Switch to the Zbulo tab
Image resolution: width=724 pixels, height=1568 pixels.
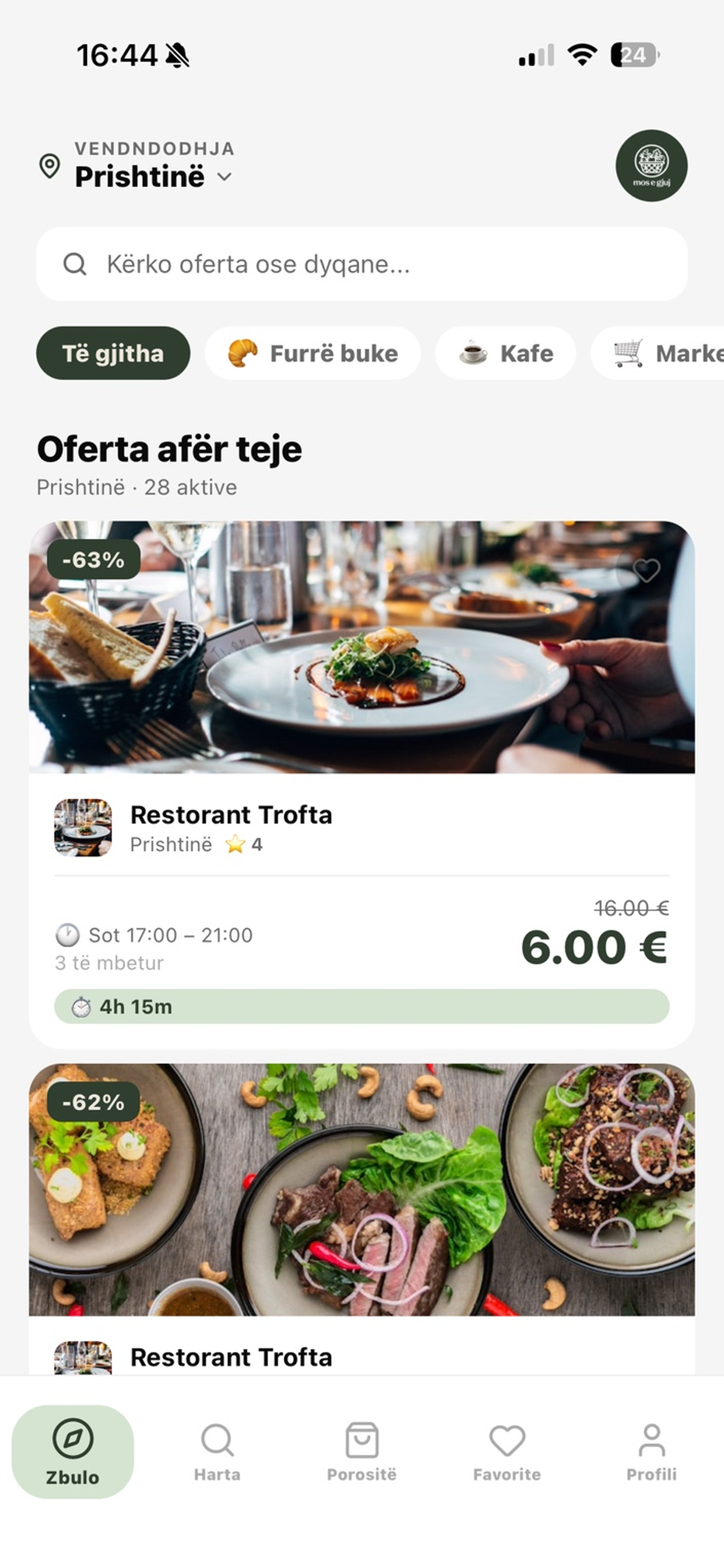coord(73,1451)
